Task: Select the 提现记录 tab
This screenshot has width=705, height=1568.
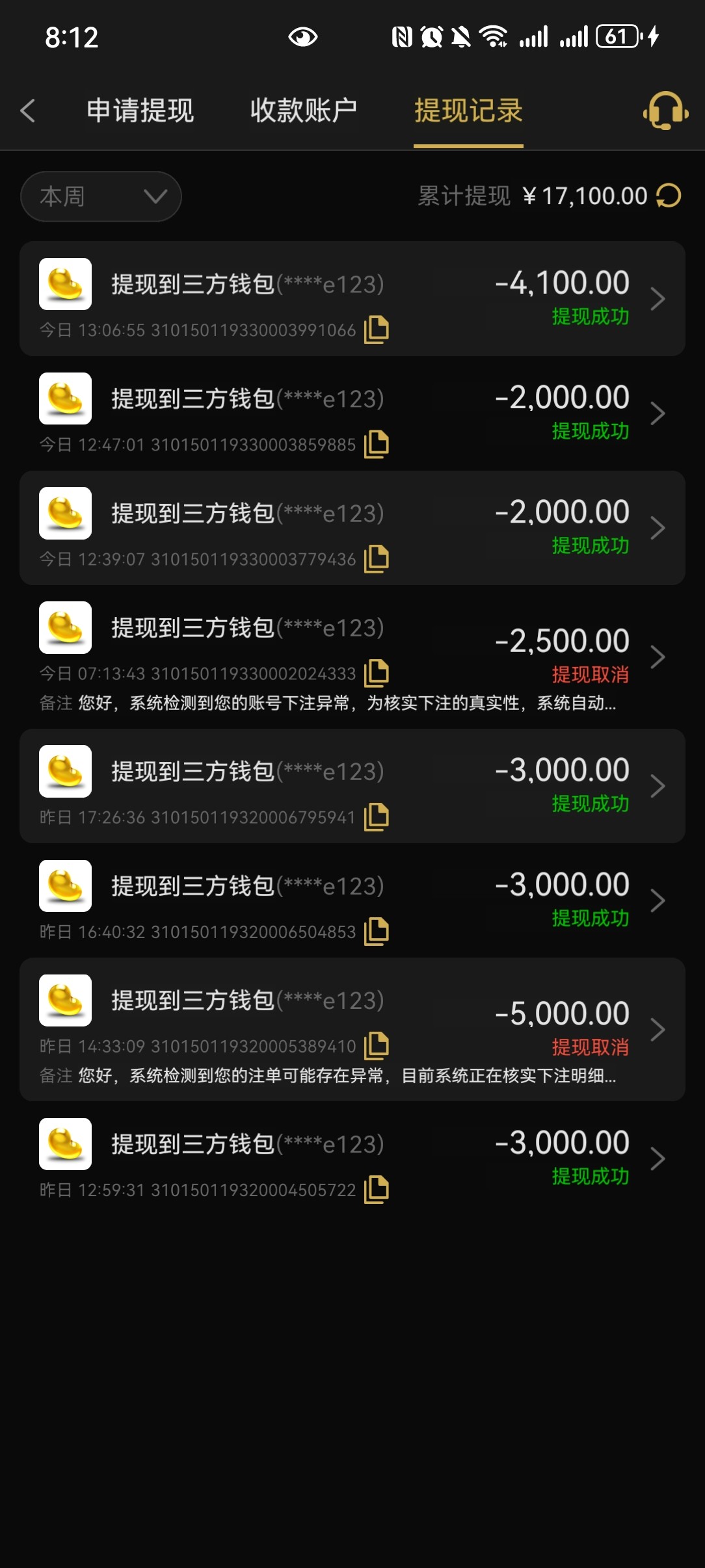Action: coord(468,111)
